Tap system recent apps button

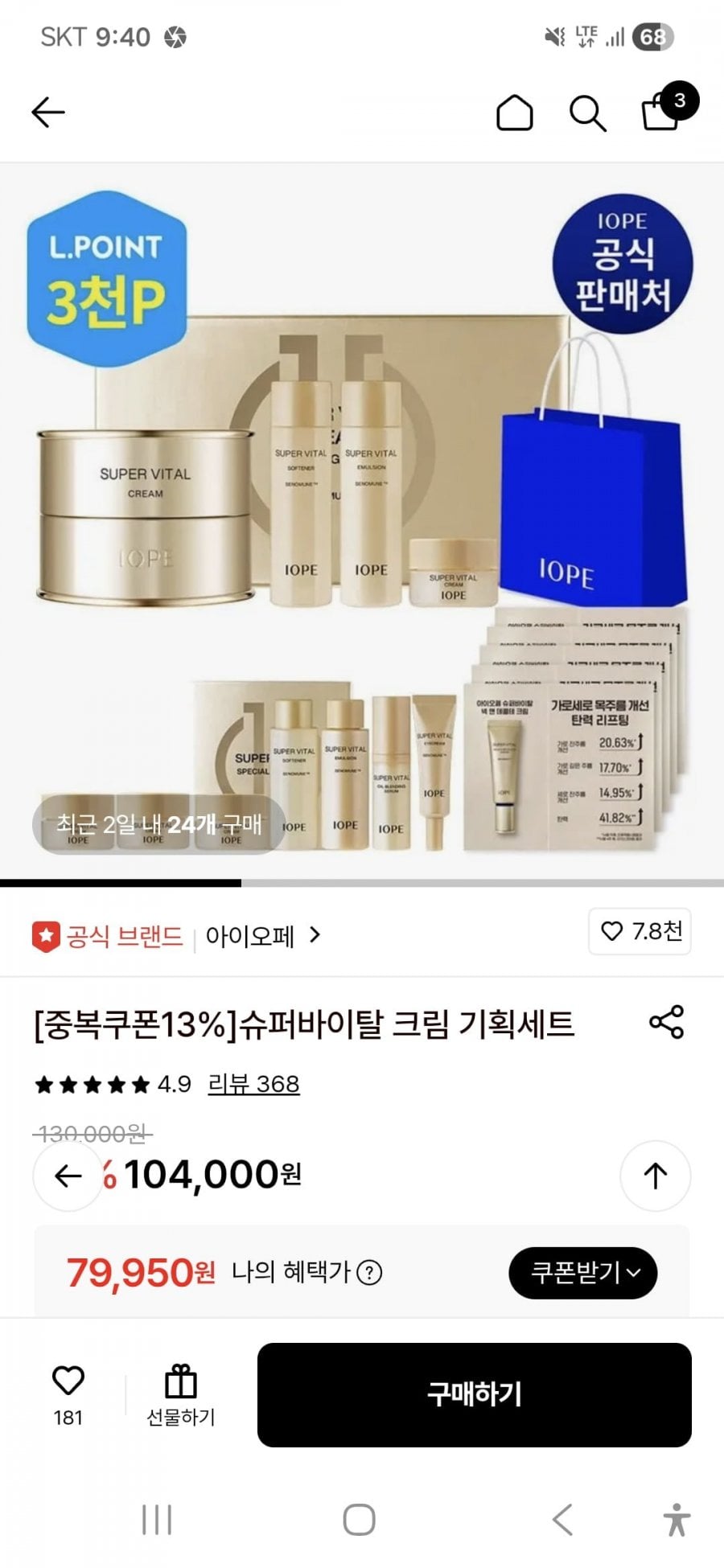tap(157, 1520)
